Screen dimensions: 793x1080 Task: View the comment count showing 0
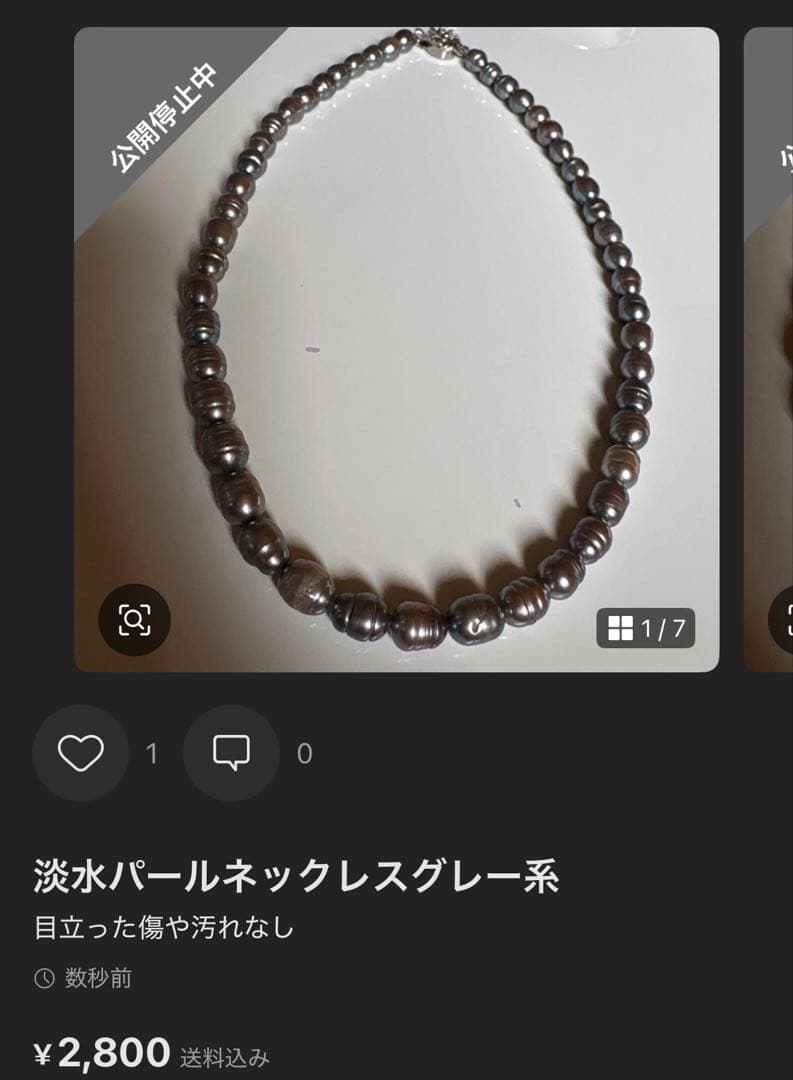tap(302, 754)
